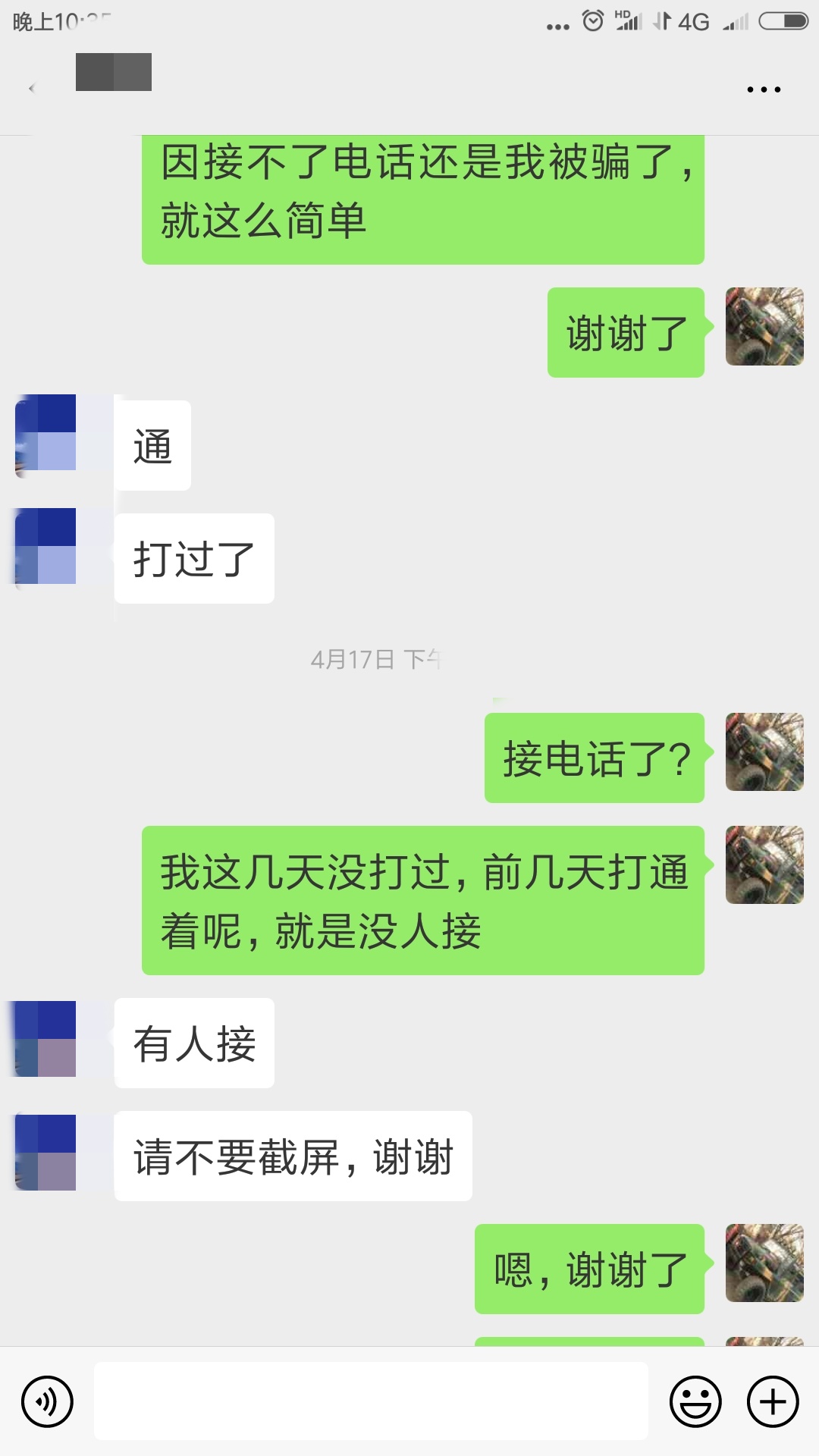Tap your avatar beside "接电话了?"

click(764, 752)
